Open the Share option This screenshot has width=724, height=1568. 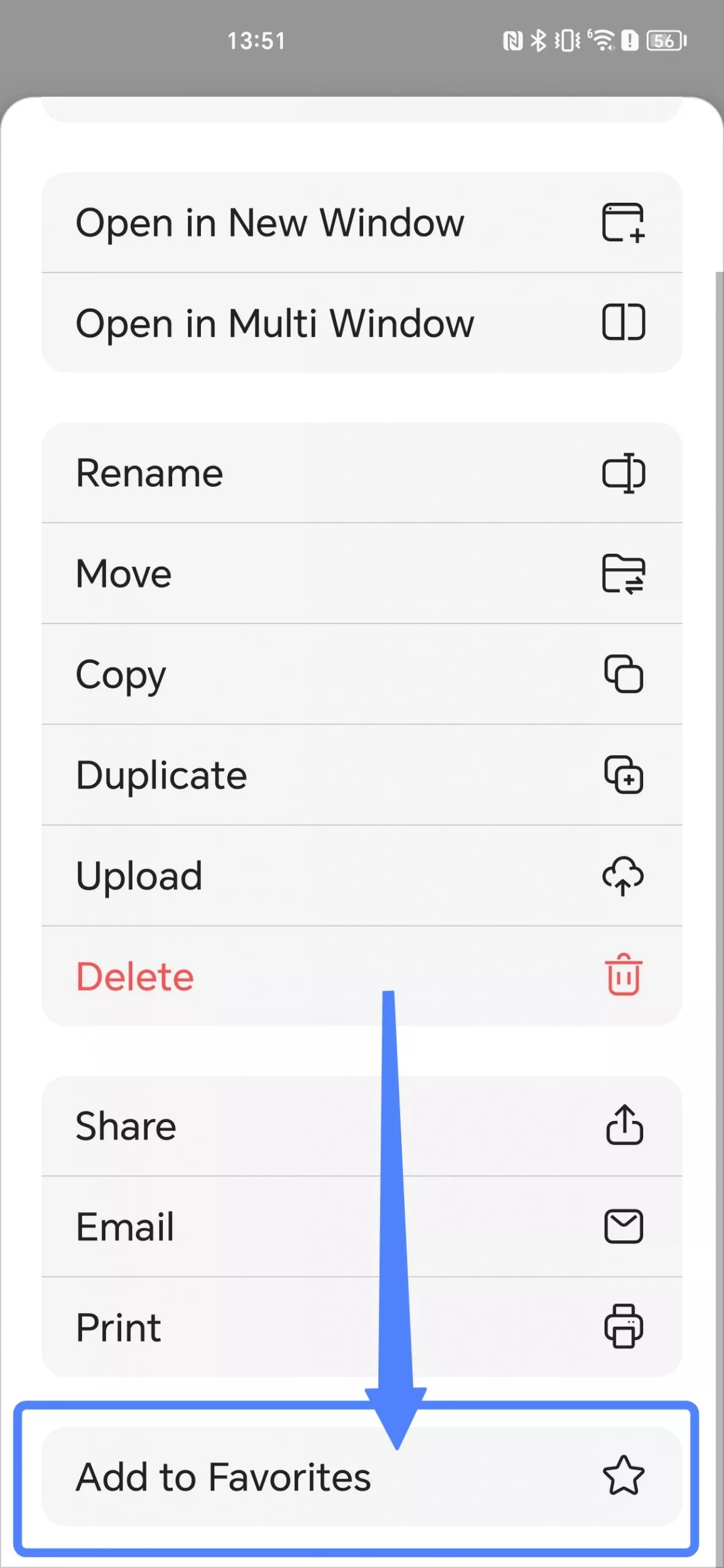click(x=361, y=1126)
